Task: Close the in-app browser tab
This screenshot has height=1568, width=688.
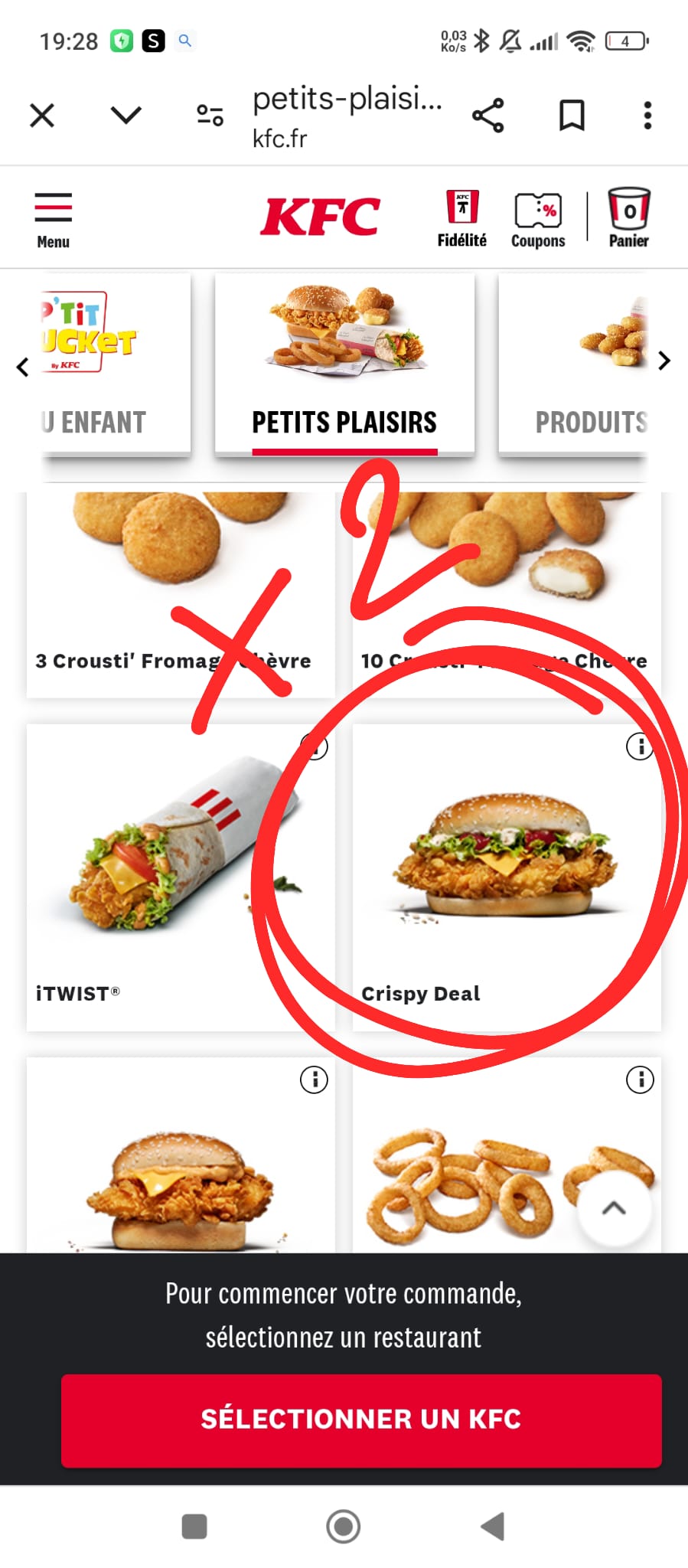Action: coord(42,116)
